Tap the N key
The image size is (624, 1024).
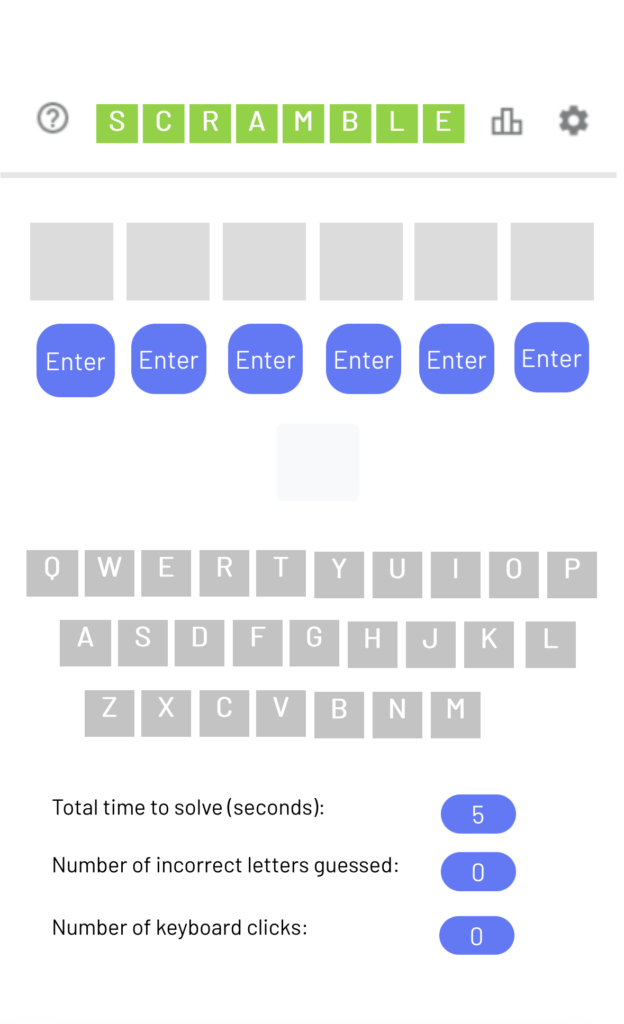click(397, 714)
